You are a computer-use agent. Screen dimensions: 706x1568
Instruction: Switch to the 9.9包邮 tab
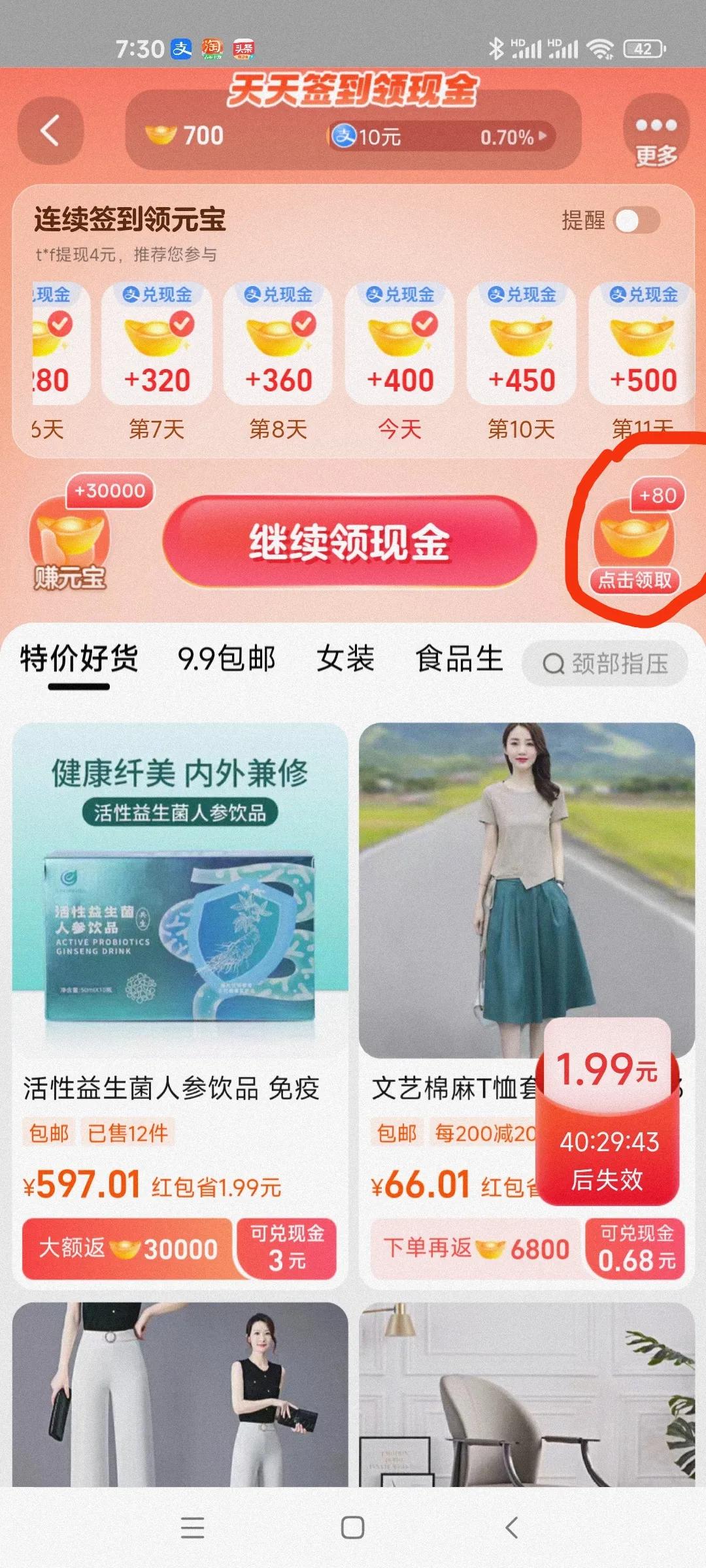click(x=228, y=659)
